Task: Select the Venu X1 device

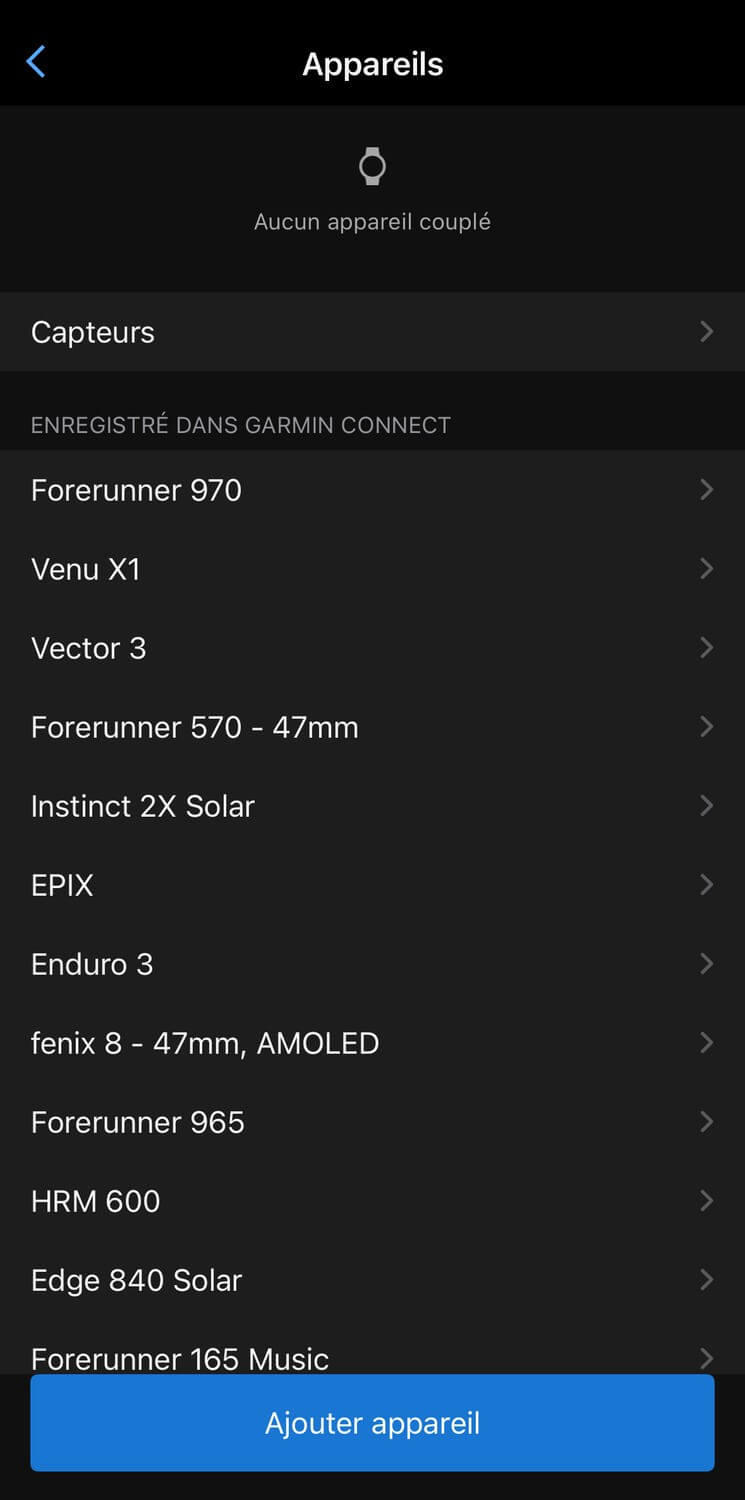Action: pos(372,569)
